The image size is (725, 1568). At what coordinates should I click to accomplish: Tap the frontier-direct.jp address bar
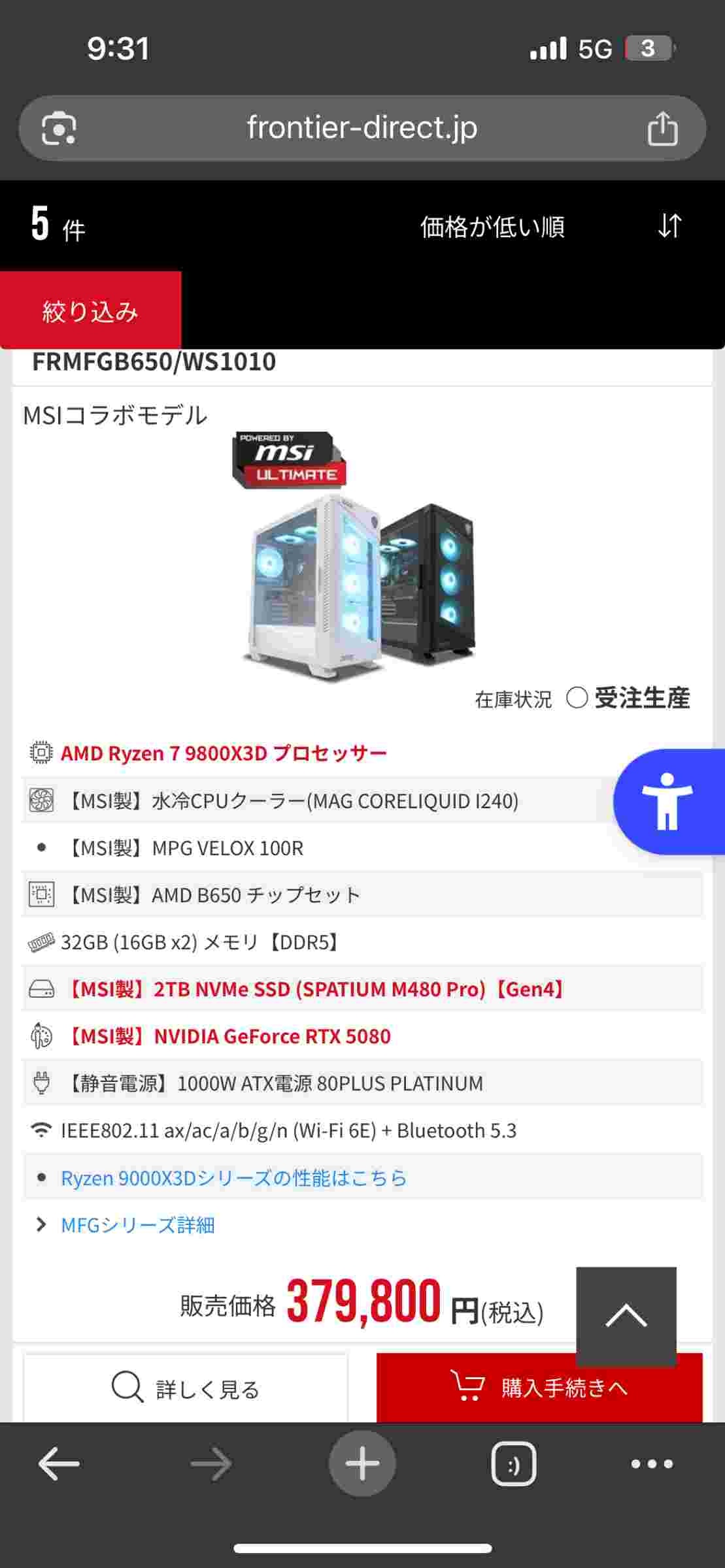coord(362,128)
